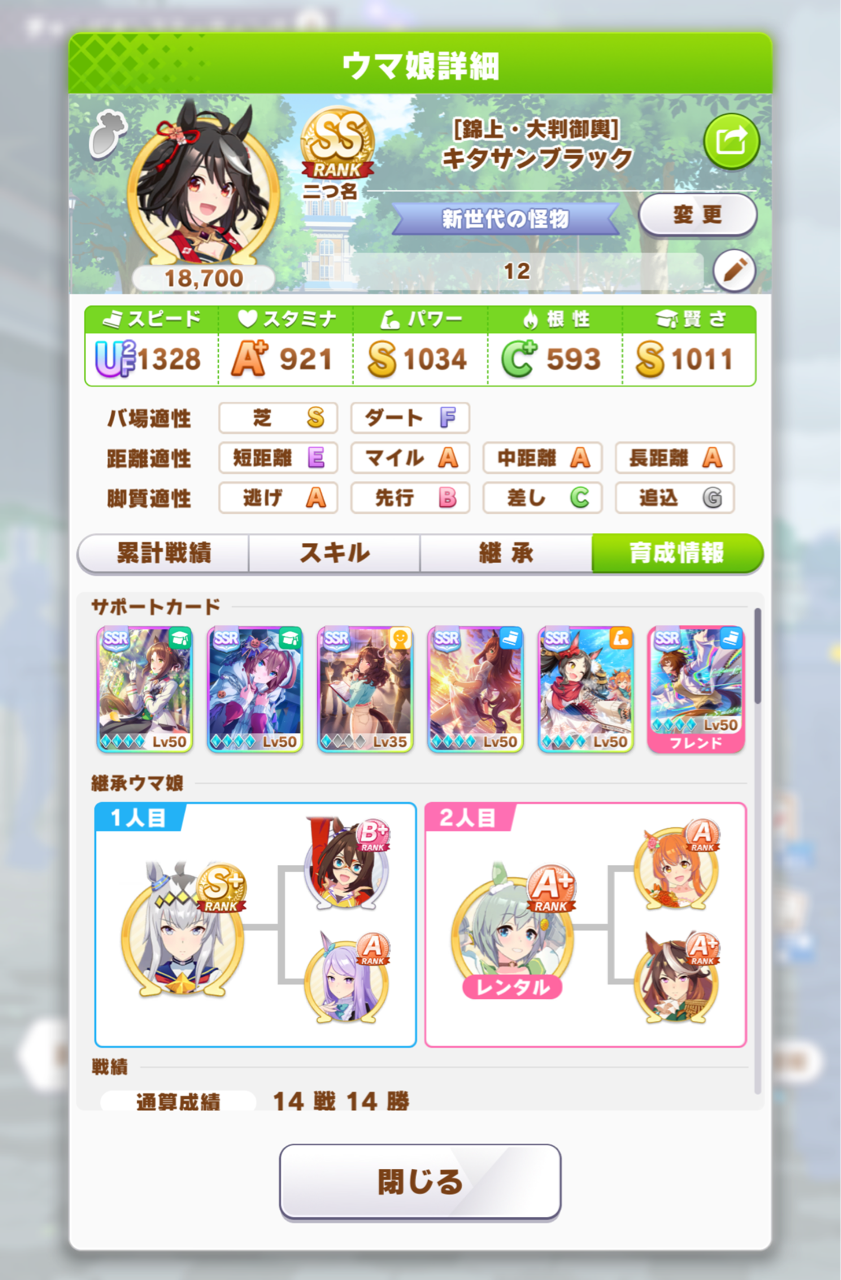The height and width of the screenshot is (1280, 841).
Task: Open the power-type SSR support card
Action: click(x=585, y=689)
